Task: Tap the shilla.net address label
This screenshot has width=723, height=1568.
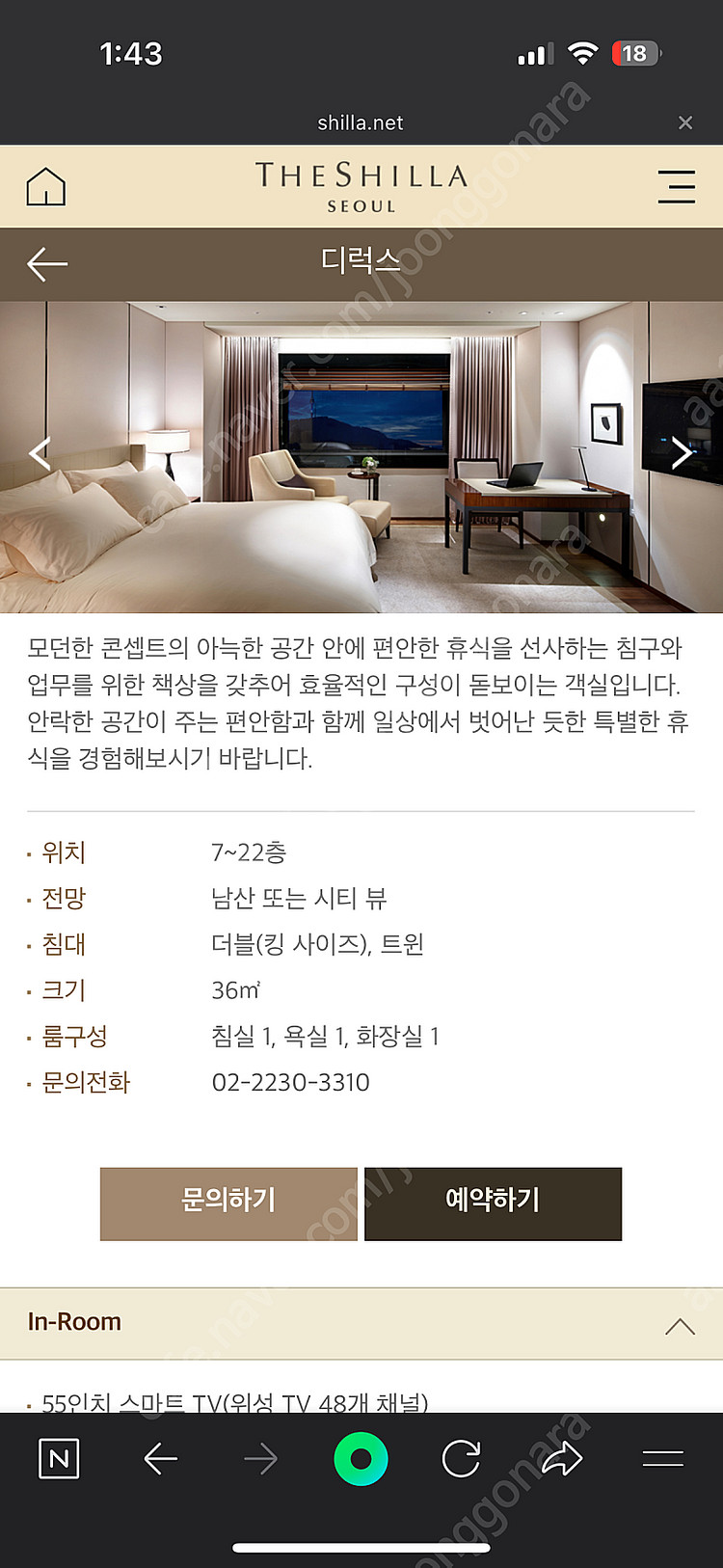Action: (x=361, y=122)
